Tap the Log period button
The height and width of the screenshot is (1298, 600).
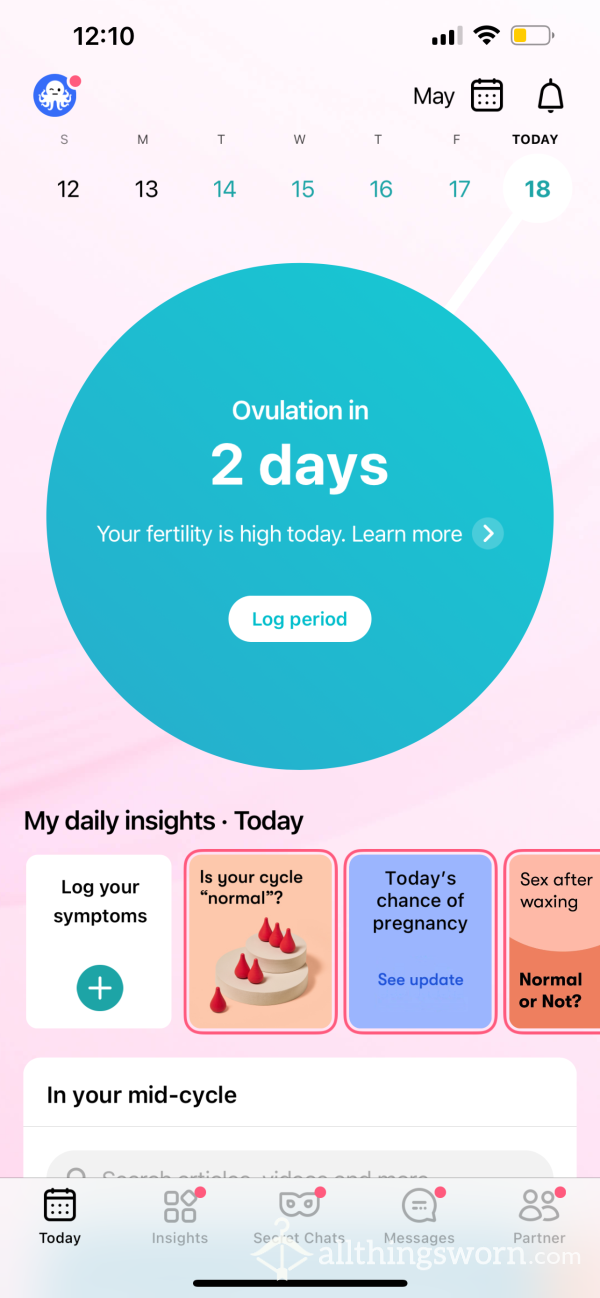click(x=300, y=619)
